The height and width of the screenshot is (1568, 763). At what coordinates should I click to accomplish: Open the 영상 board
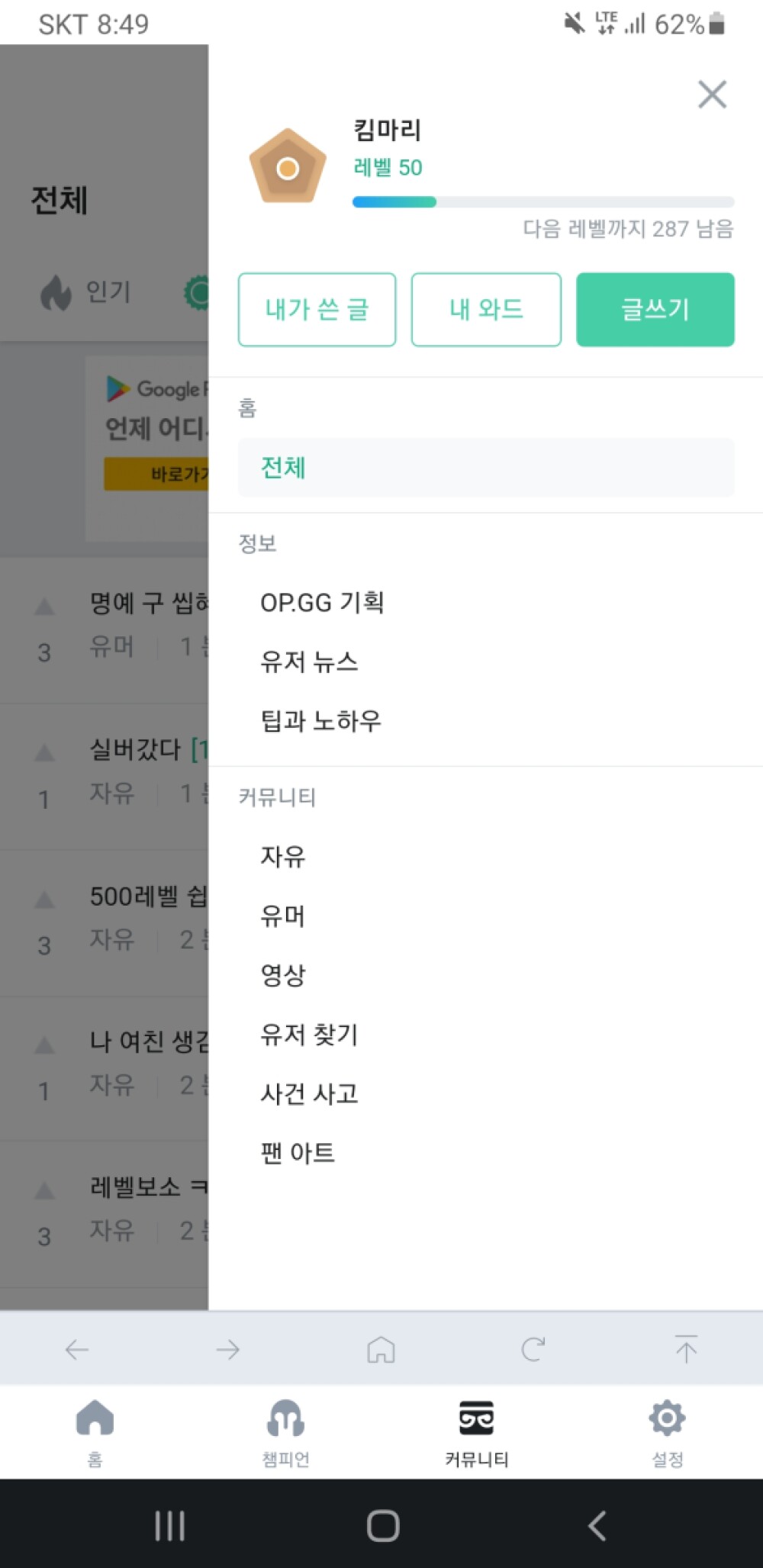283,975
